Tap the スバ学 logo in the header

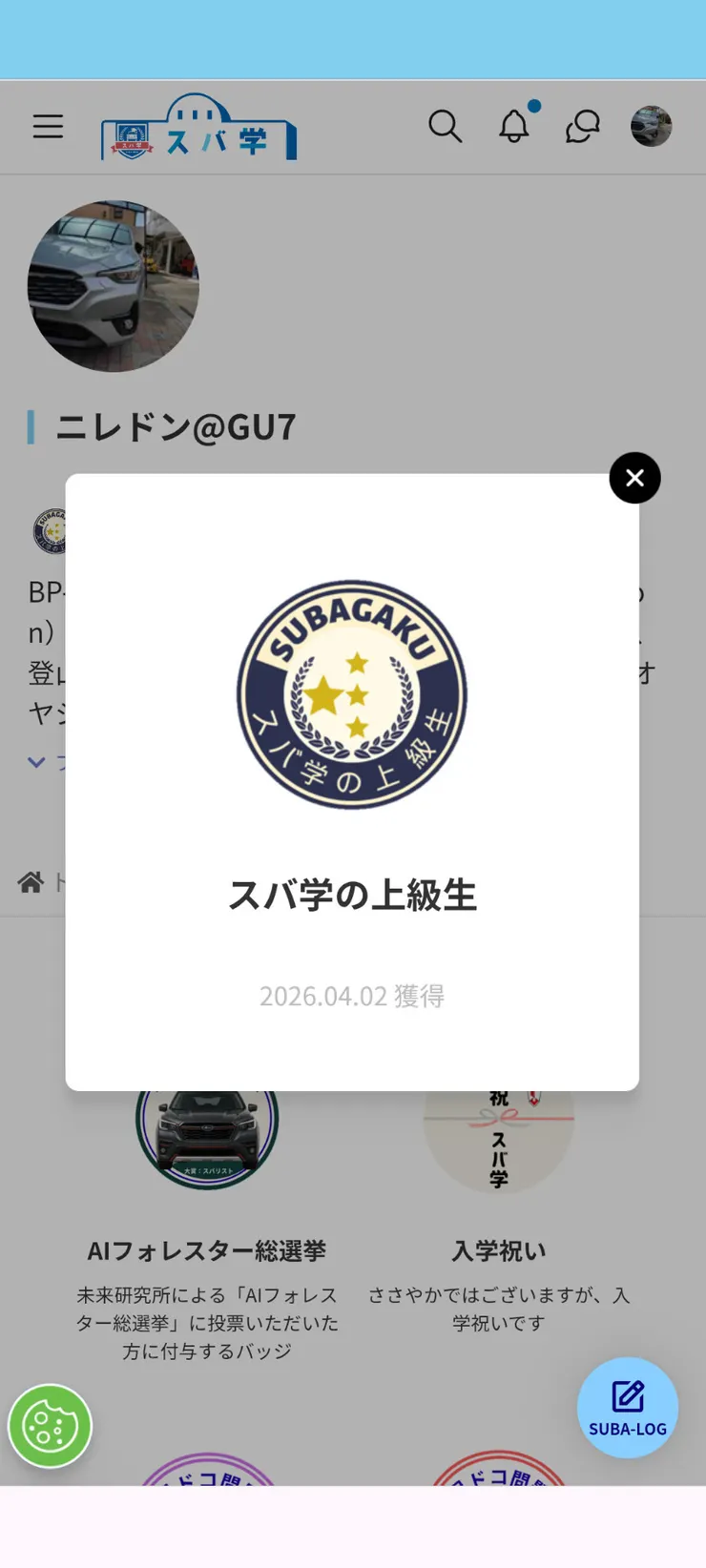click(197, 127)
